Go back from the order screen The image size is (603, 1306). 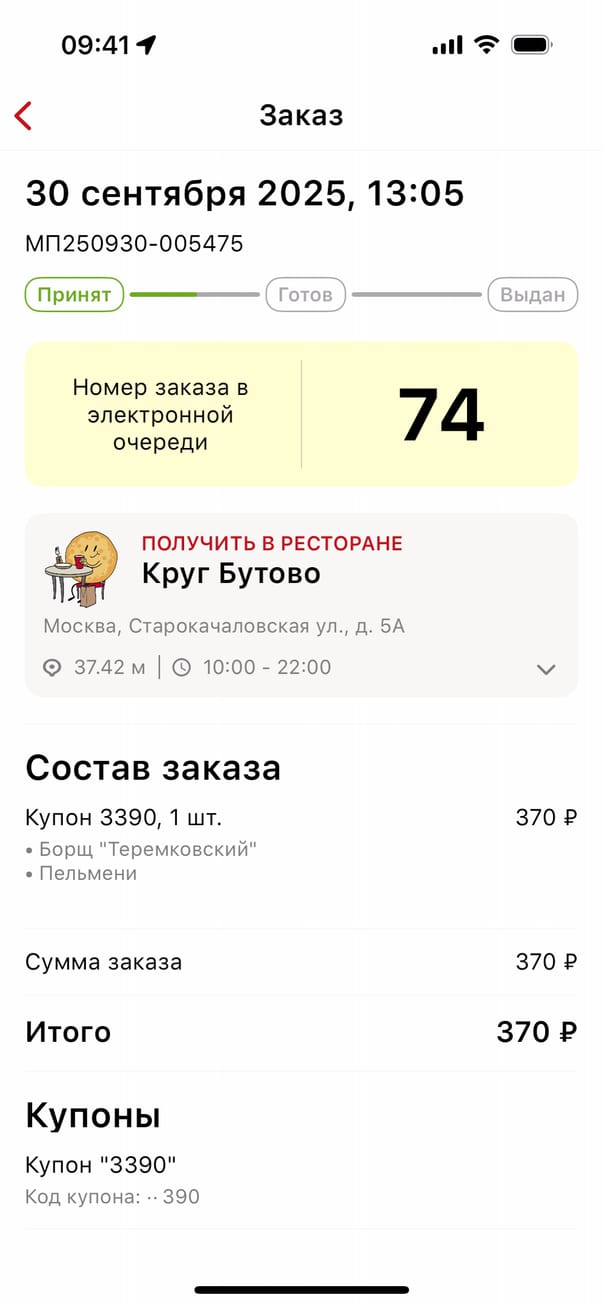click(x=24, y=115)
